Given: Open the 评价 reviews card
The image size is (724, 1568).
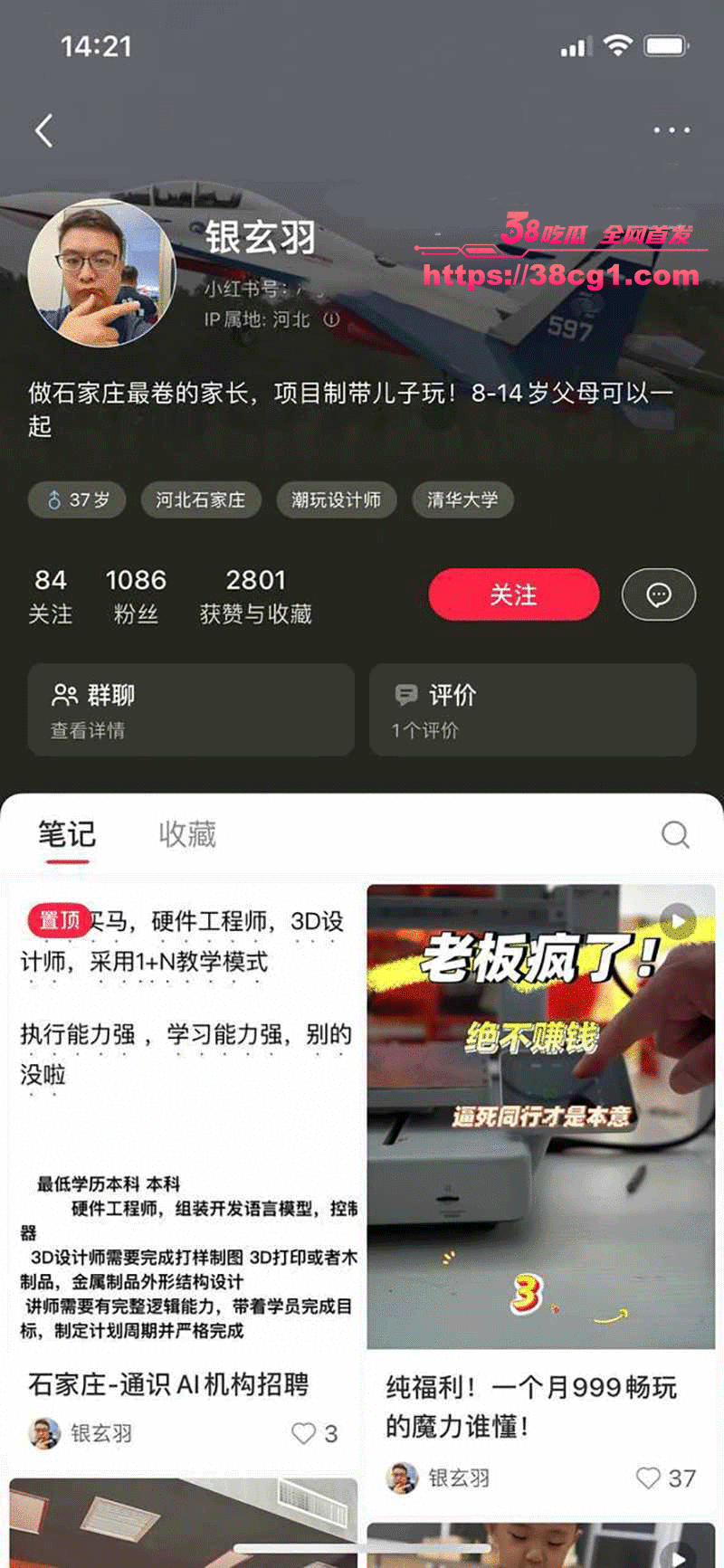Looking at the screenshot, I should click(532, 710).
